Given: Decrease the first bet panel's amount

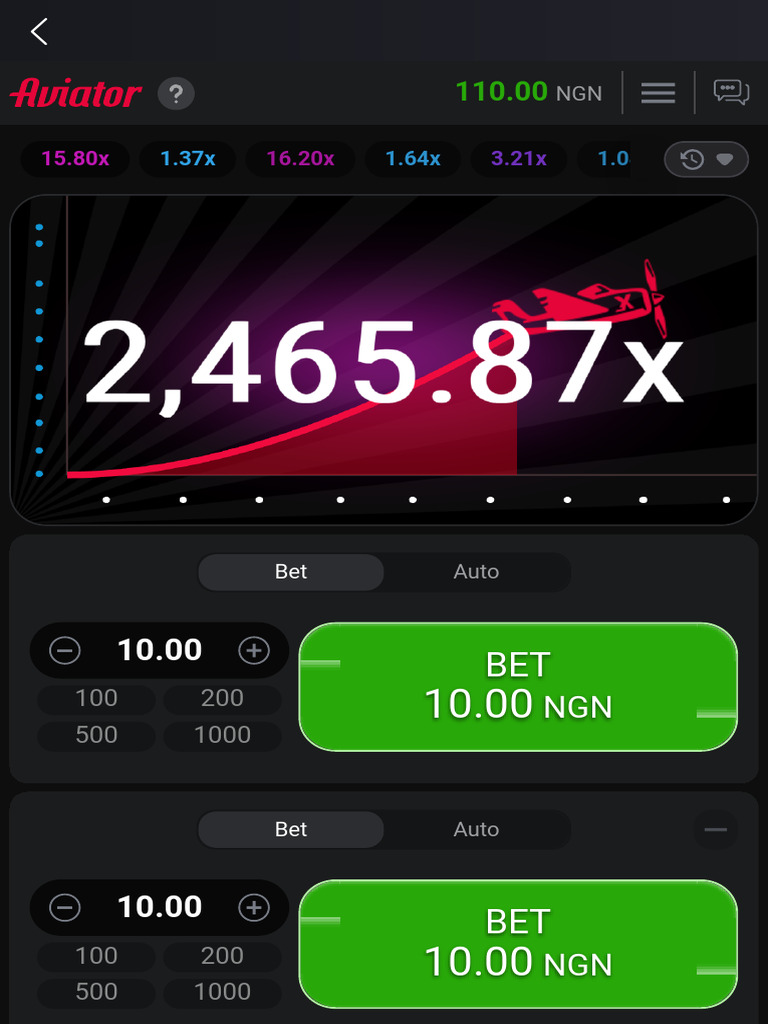Looking at the screenshot, I should tap(65, 651).
